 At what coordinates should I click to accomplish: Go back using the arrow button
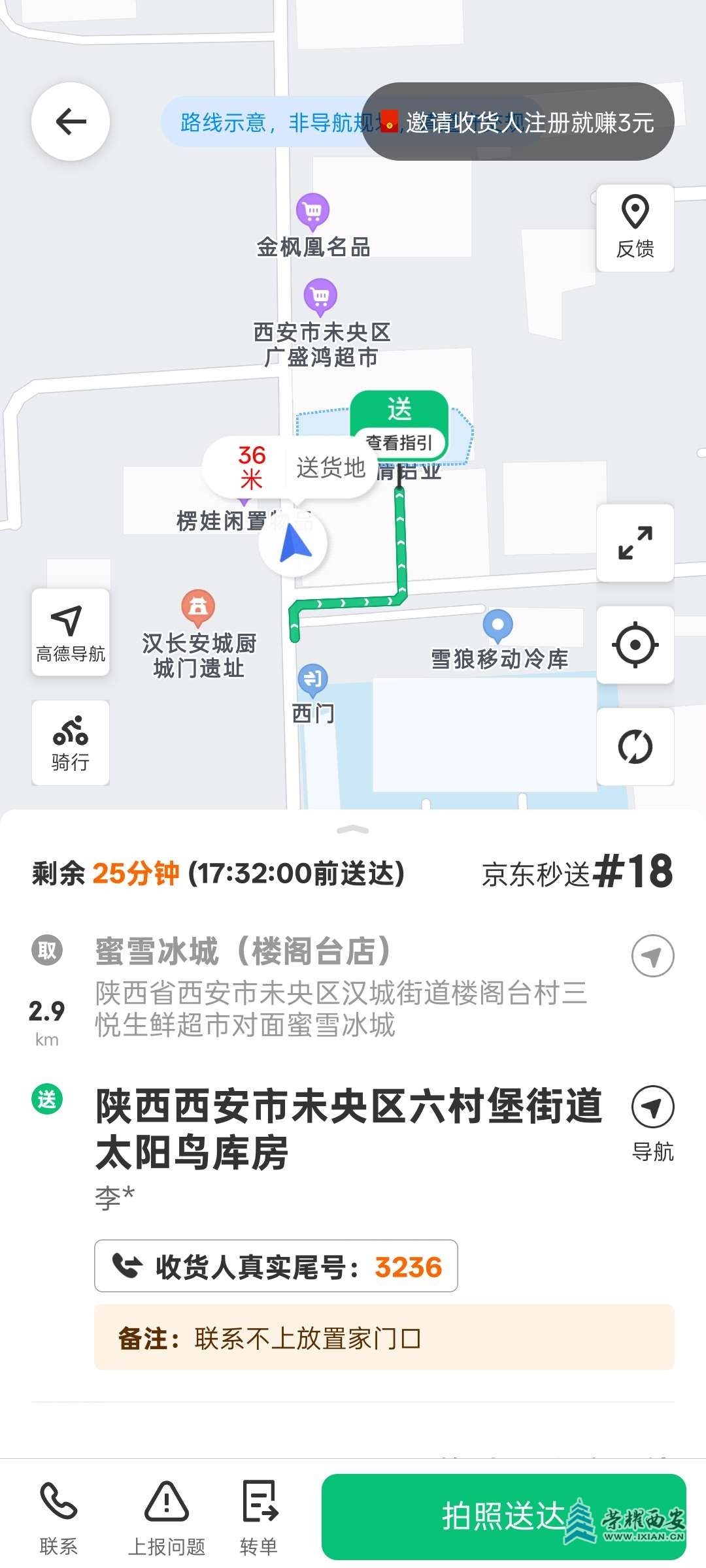tap(71, 122)
